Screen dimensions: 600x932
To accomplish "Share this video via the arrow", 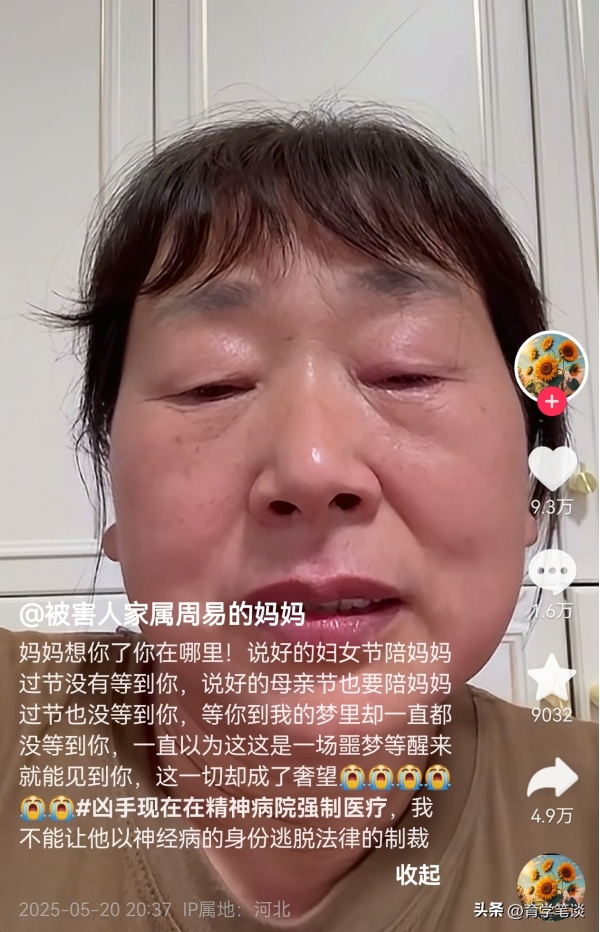I will 552,777.
